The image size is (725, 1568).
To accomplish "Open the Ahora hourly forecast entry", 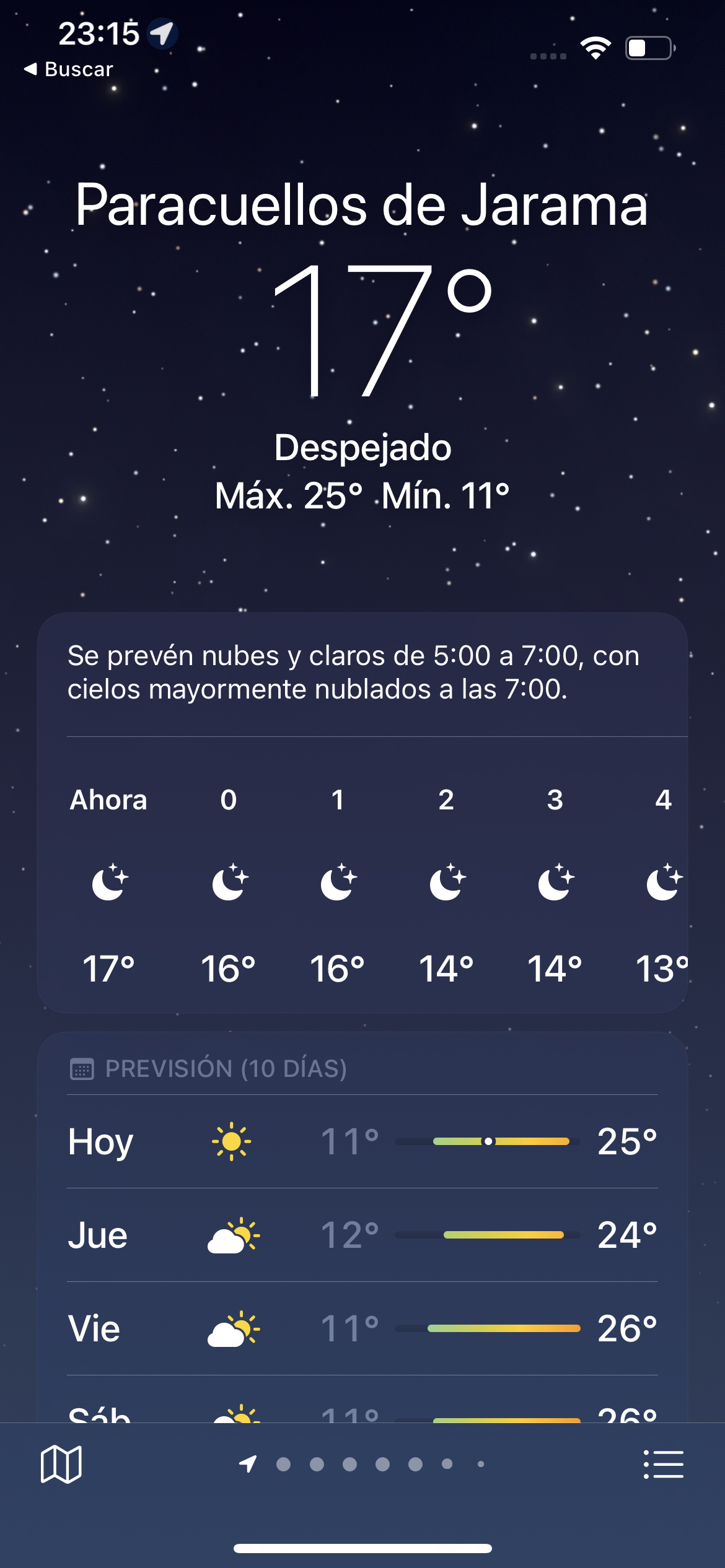I will pos(109,884).
